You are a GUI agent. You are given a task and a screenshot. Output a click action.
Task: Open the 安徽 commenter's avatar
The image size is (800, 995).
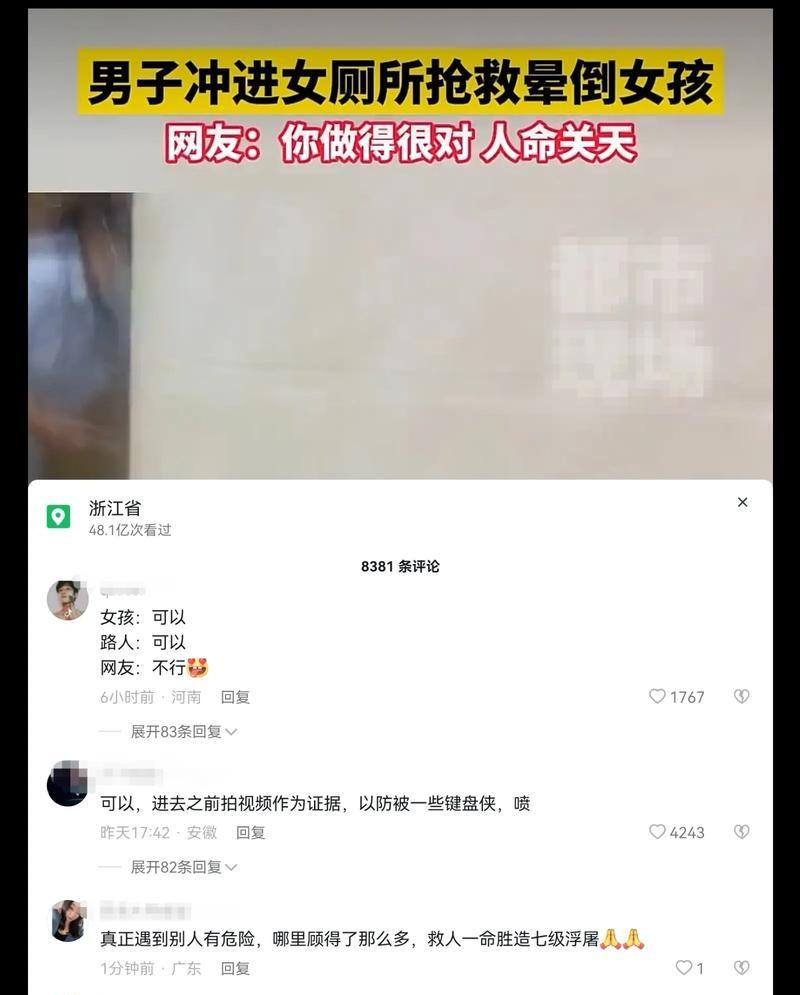(67, 784)
